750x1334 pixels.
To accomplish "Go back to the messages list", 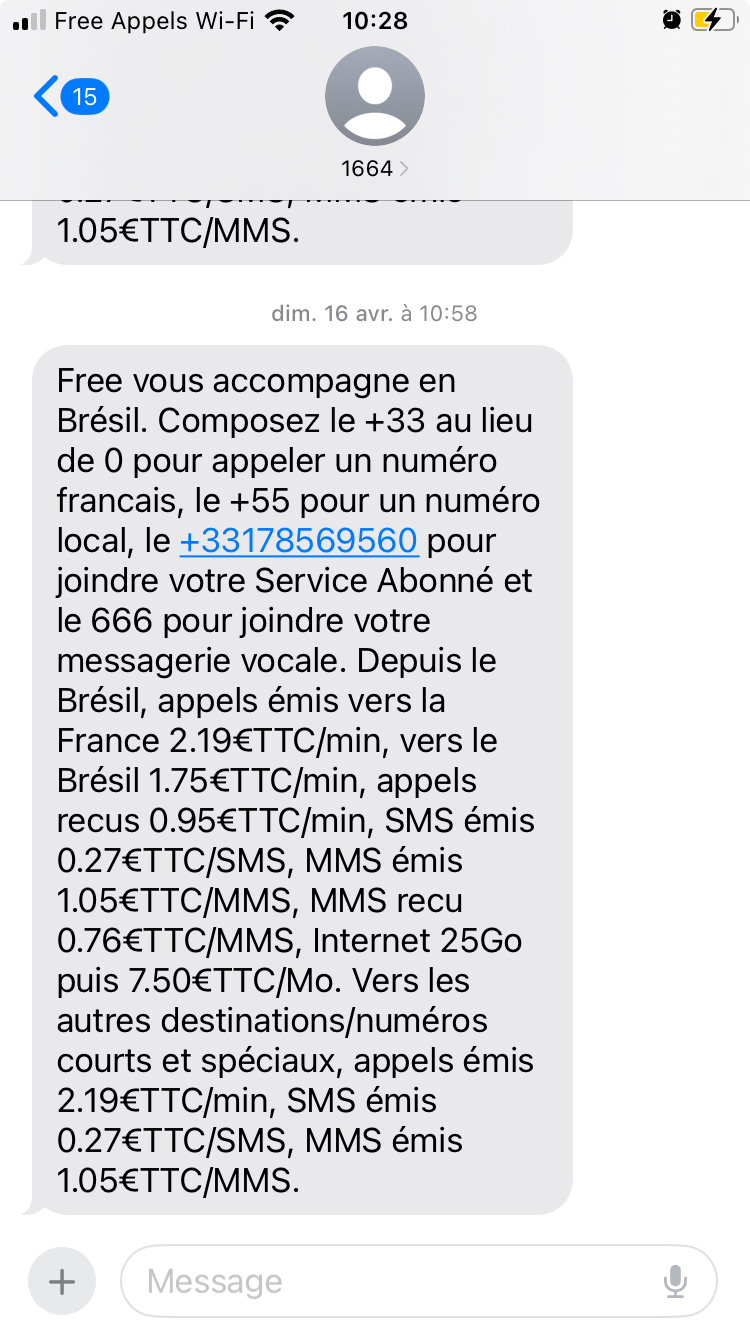I will click(x=68, y=97).
